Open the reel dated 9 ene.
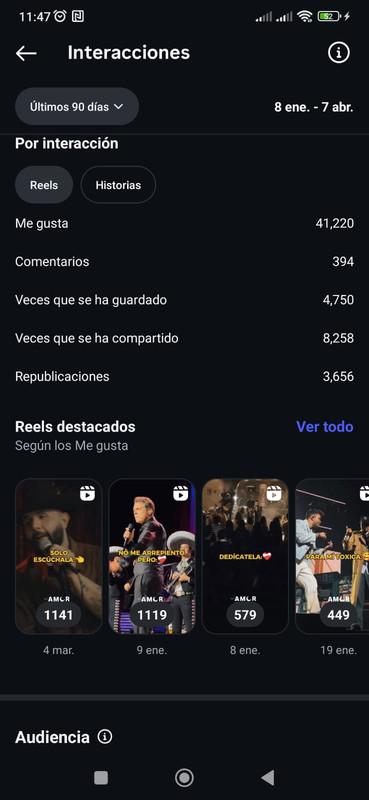The image size is (369, 800). click(x=152, y=556)
